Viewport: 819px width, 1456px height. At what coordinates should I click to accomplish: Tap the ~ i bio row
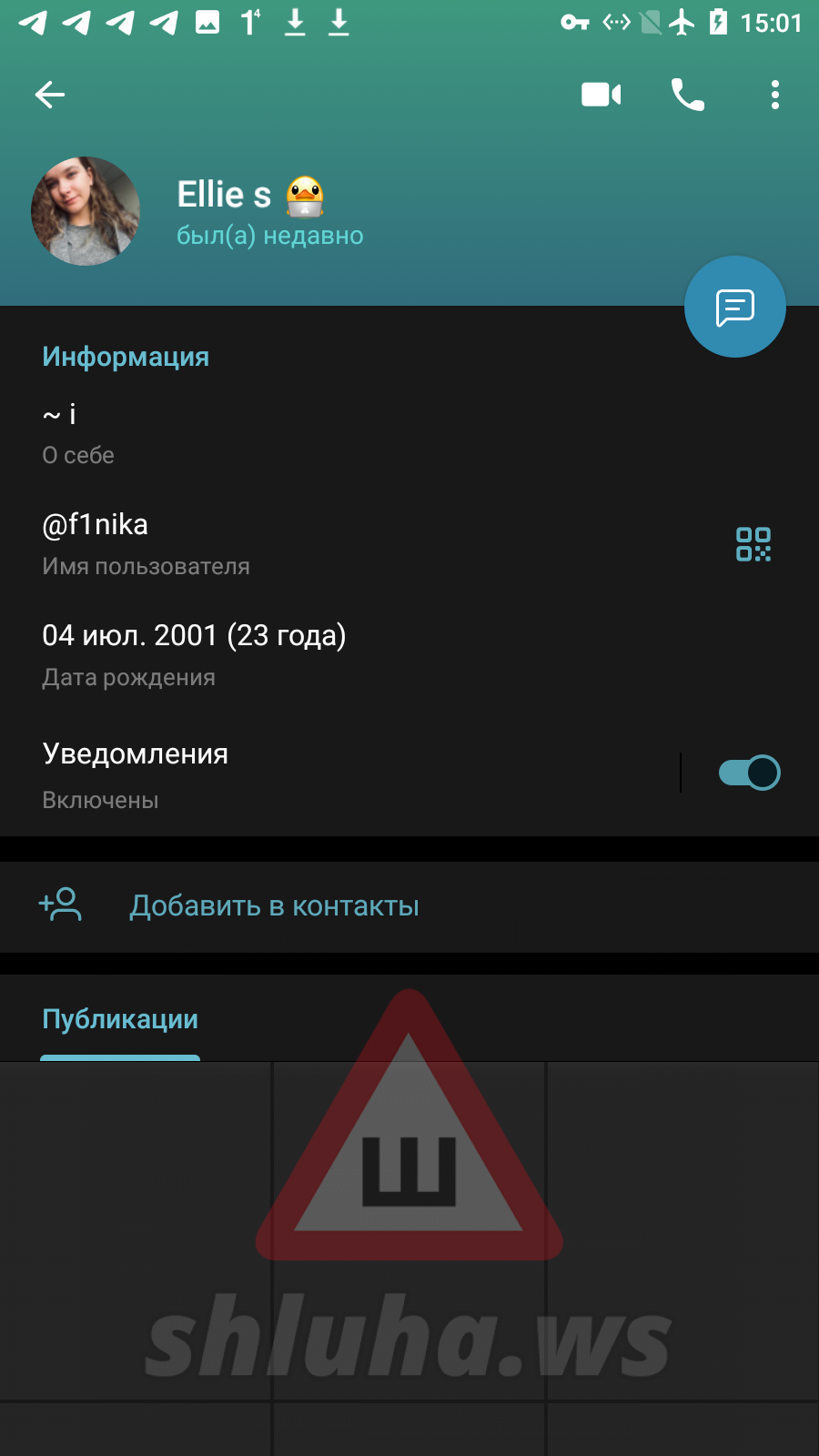pyautogui.click(x=409, y=433)
